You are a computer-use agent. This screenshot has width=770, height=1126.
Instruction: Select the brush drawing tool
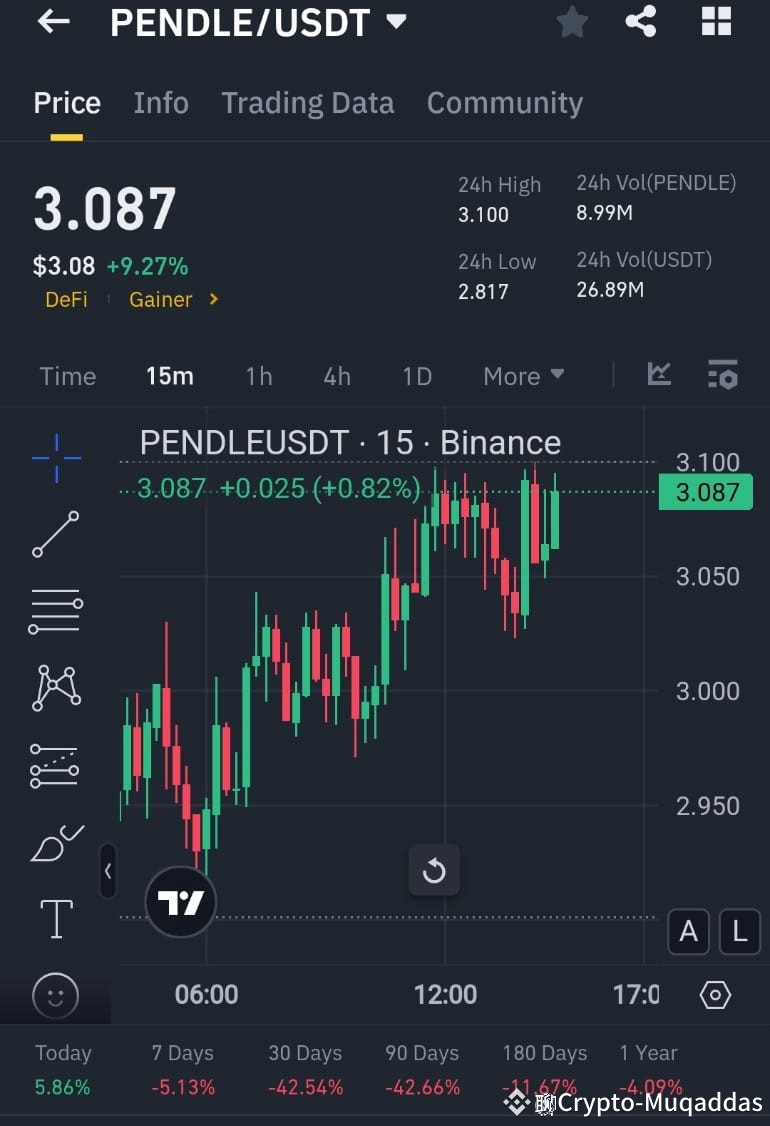(x=55, y=843)
